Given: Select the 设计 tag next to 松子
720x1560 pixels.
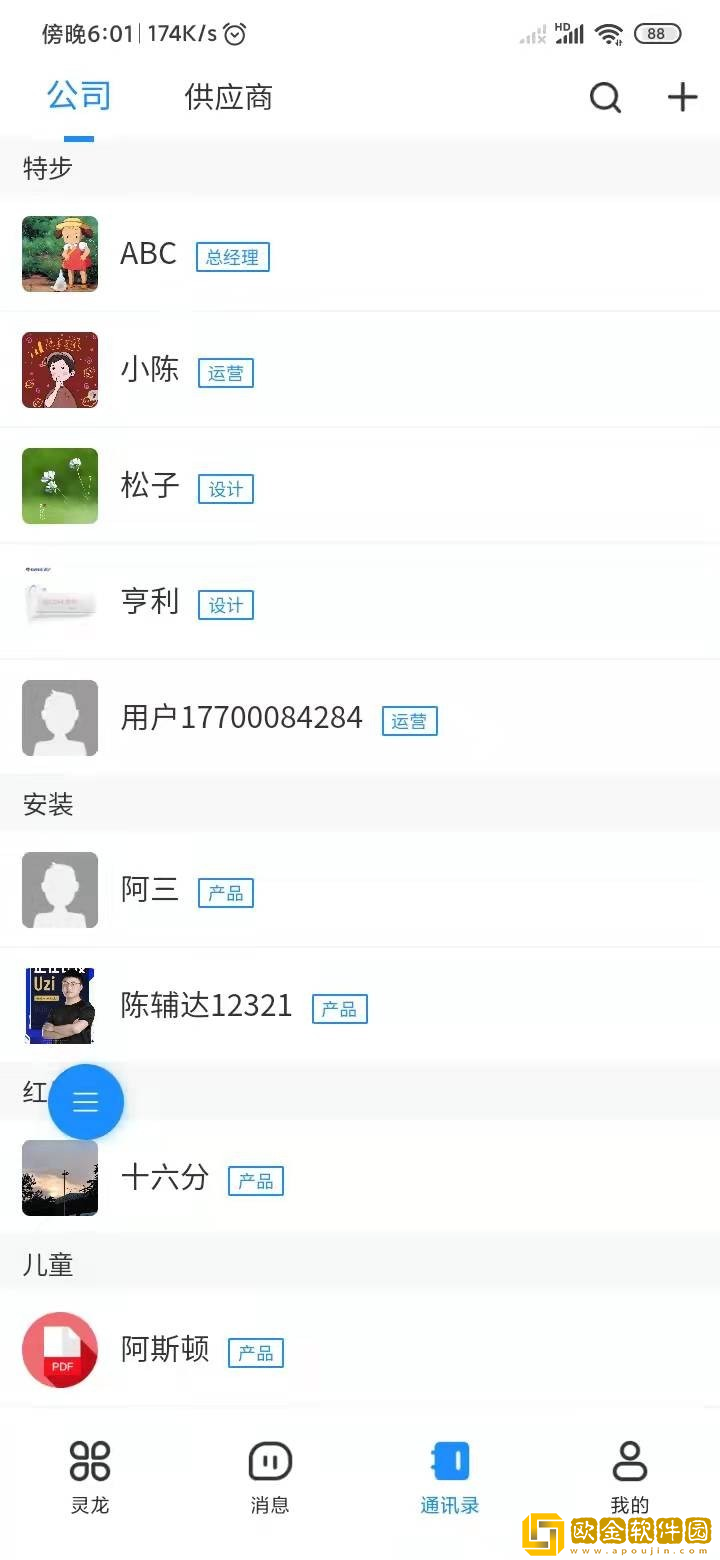Looking at the screenshot, I should [226, 489].
